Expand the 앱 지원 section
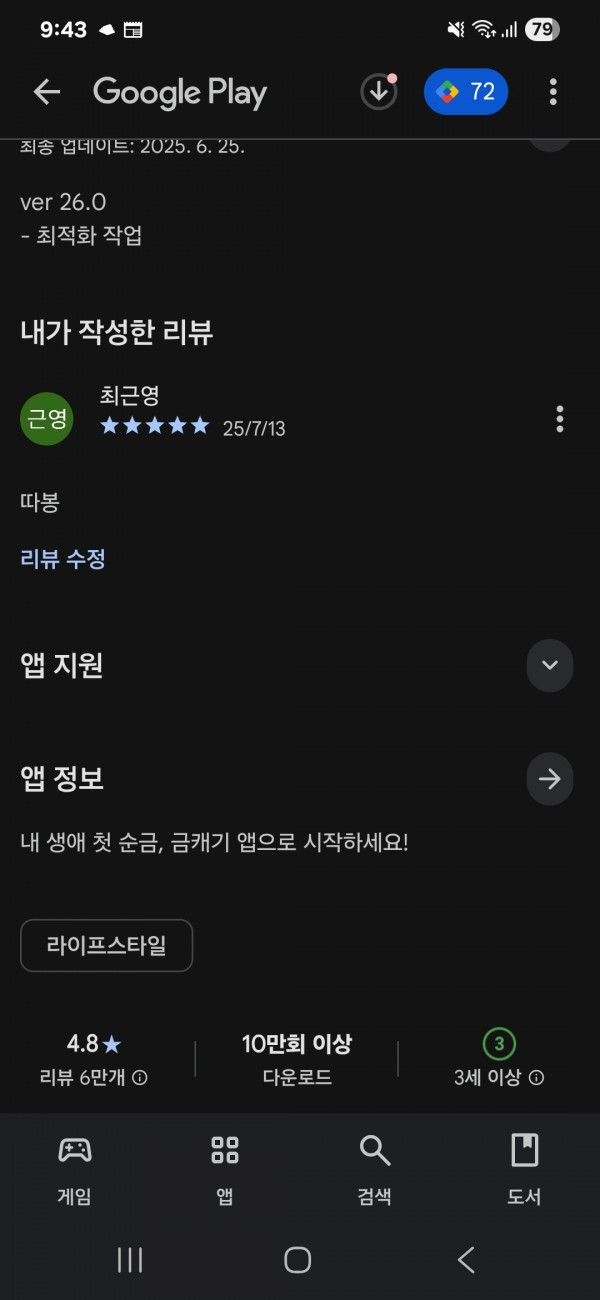This screenshot has width=600, height=1300. click(x=550, y=665)
